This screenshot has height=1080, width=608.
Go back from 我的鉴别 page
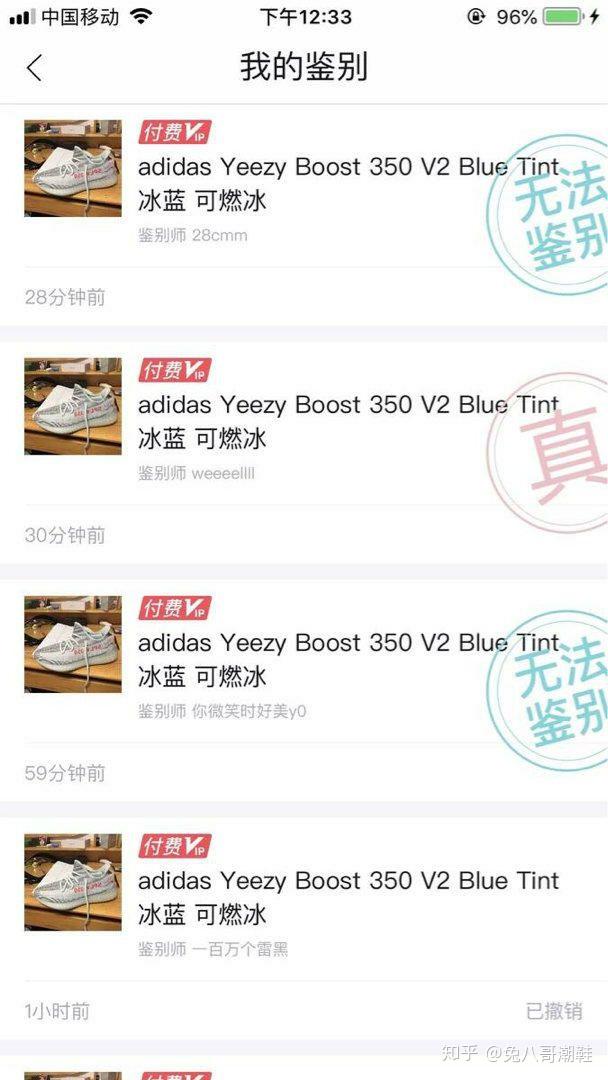(35, 67)
